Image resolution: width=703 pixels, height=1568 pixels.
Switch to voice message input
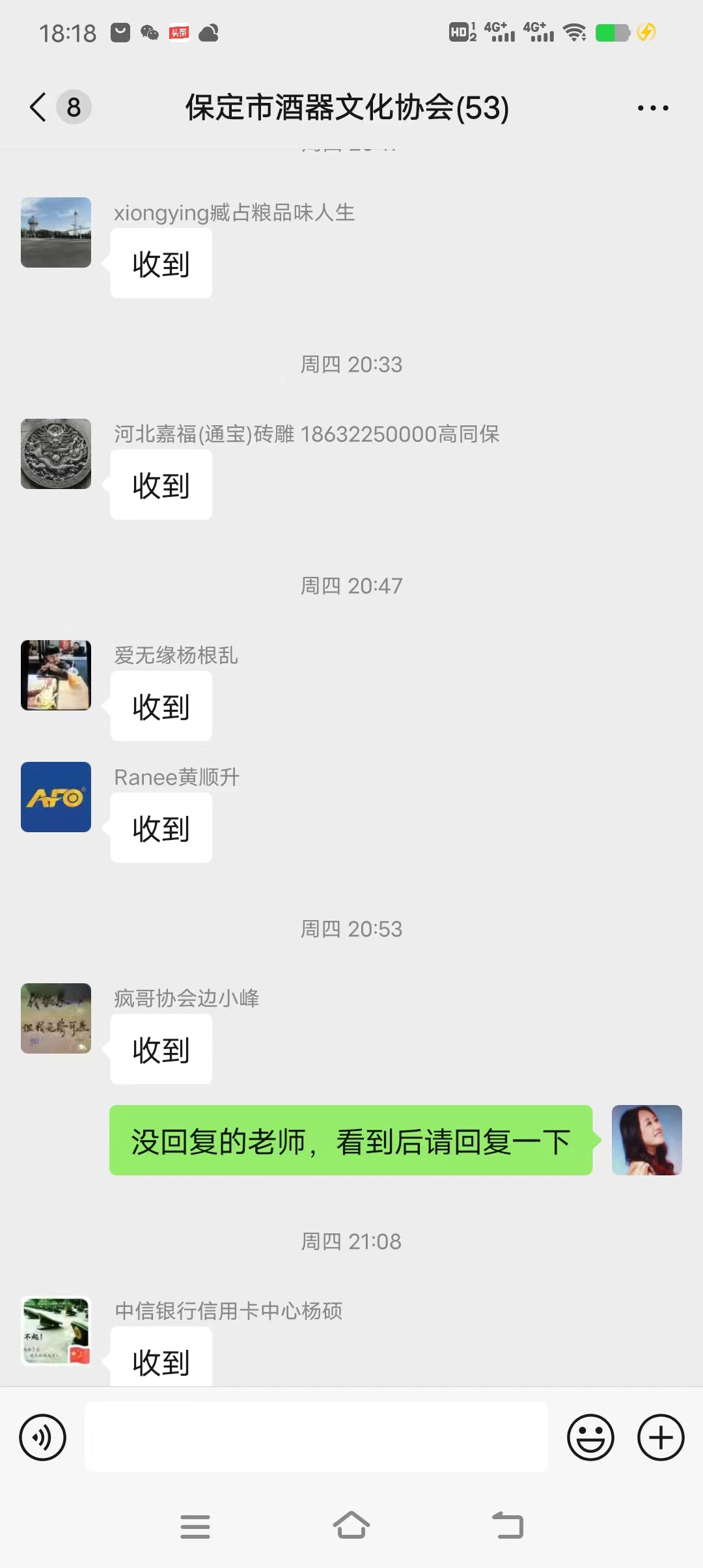43,1437
